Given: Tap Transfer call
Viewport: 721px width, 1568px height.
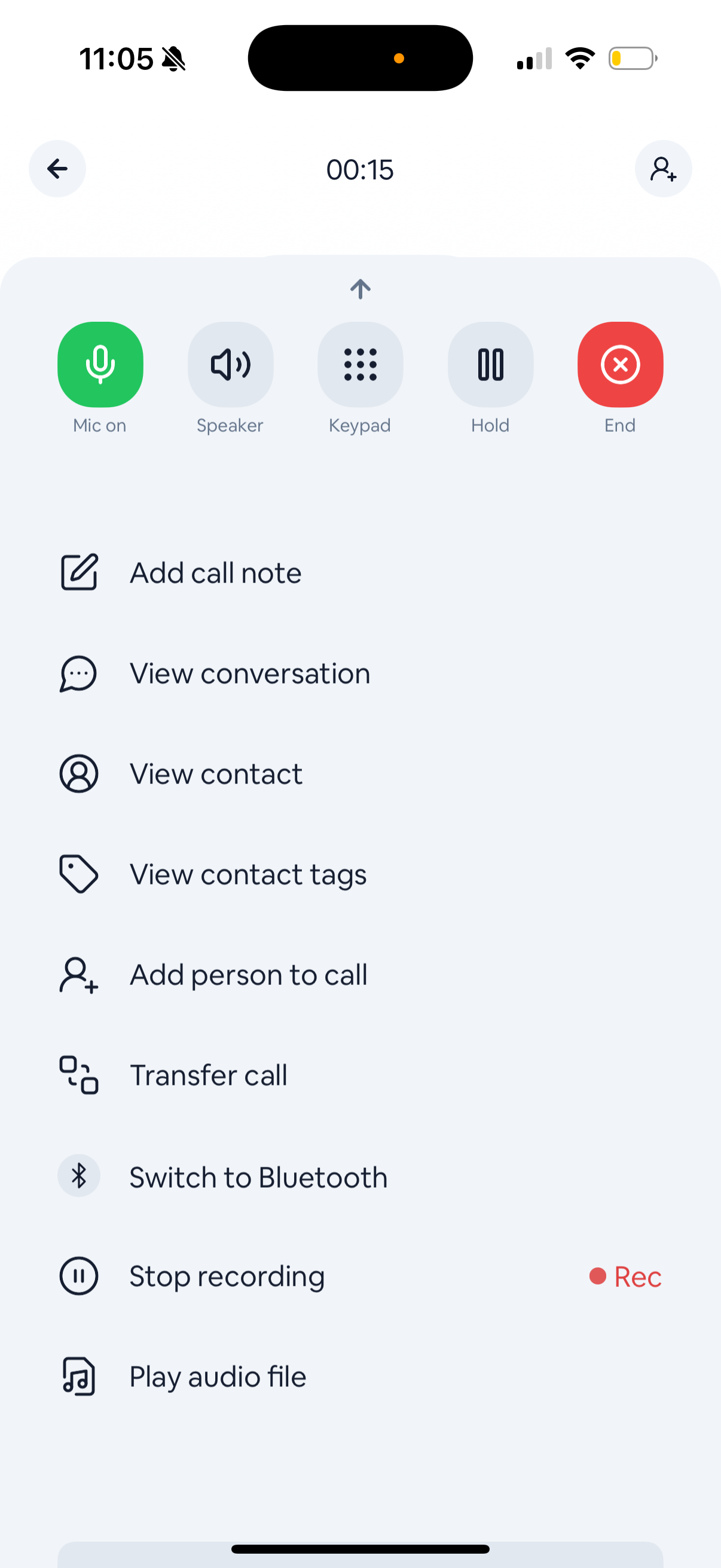Looking at the screenshot, I should tap(208, 1075).
